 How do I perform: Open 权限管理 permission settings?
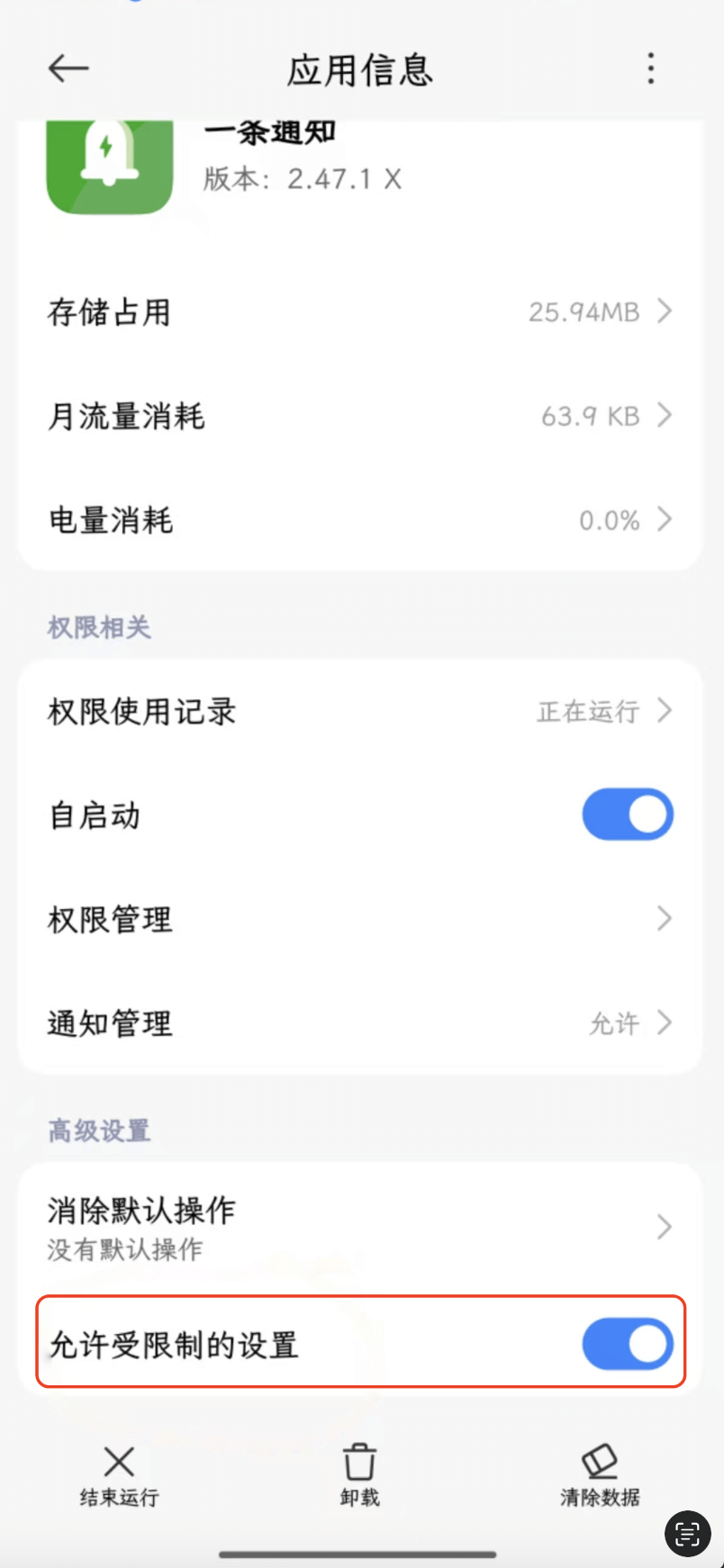tap(360, 919)
